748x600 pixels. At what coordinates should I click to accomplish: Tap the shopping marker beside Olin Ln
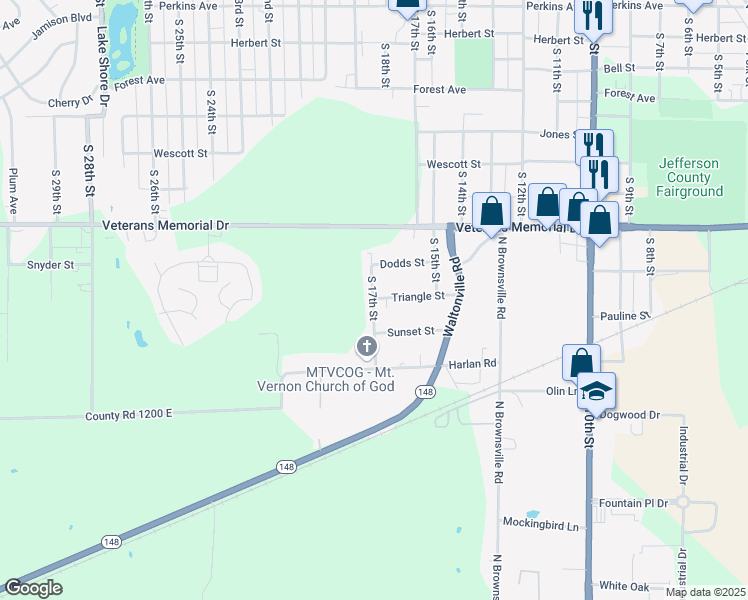[581, 362]
